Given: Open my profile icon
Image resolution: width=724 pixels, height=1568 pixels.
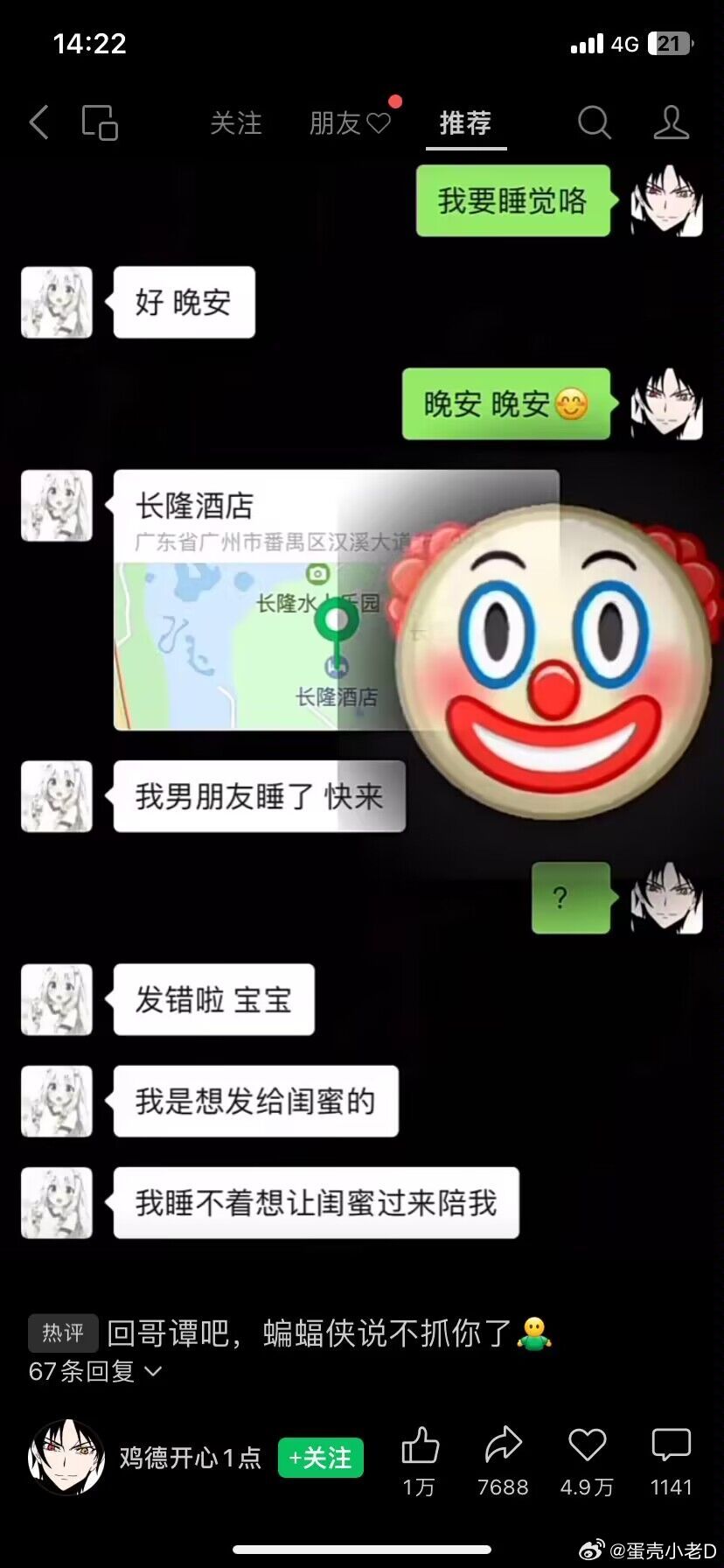Looking at the screenshot, I should pyautogui.click(x=671, y=123).
